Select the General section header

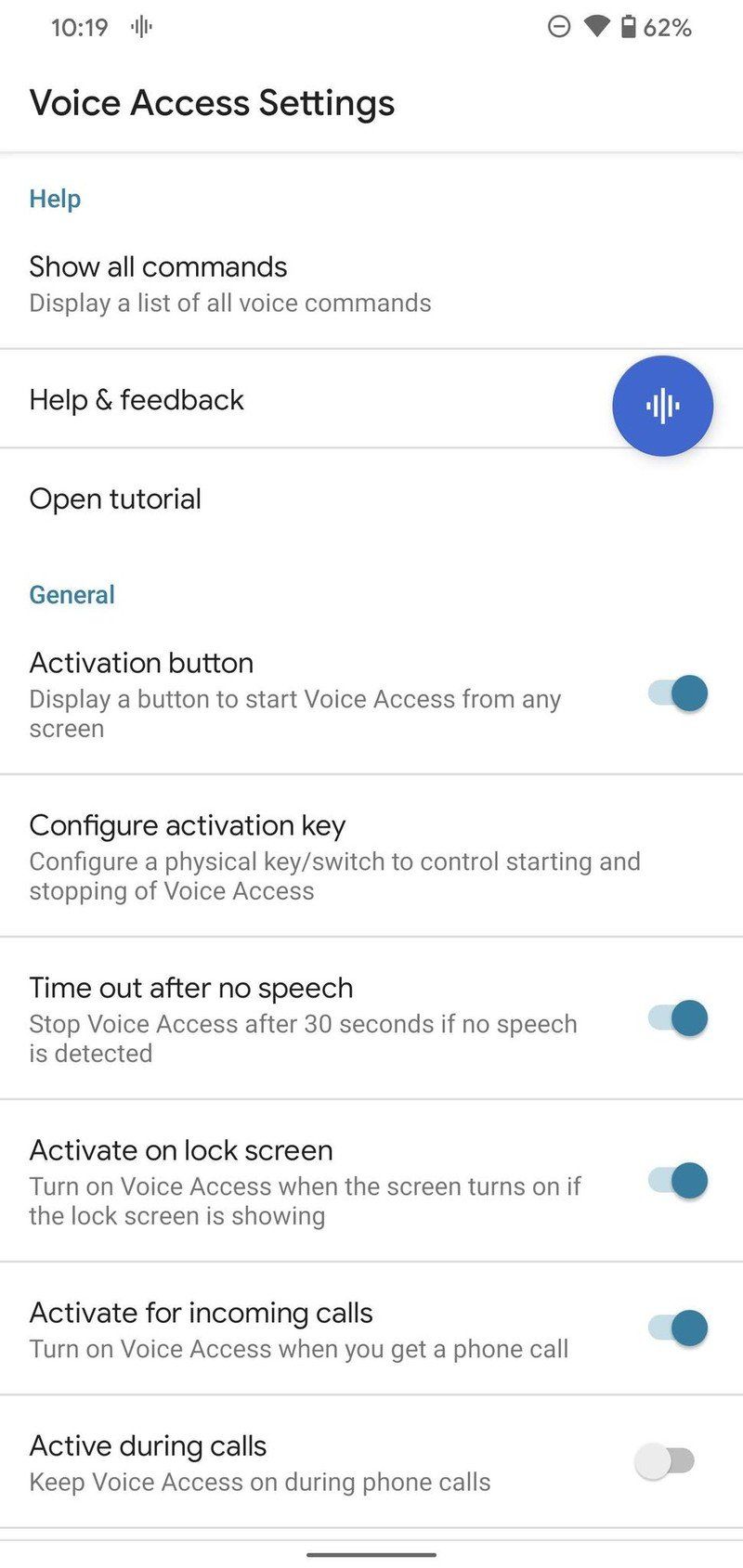click(72, 594)
